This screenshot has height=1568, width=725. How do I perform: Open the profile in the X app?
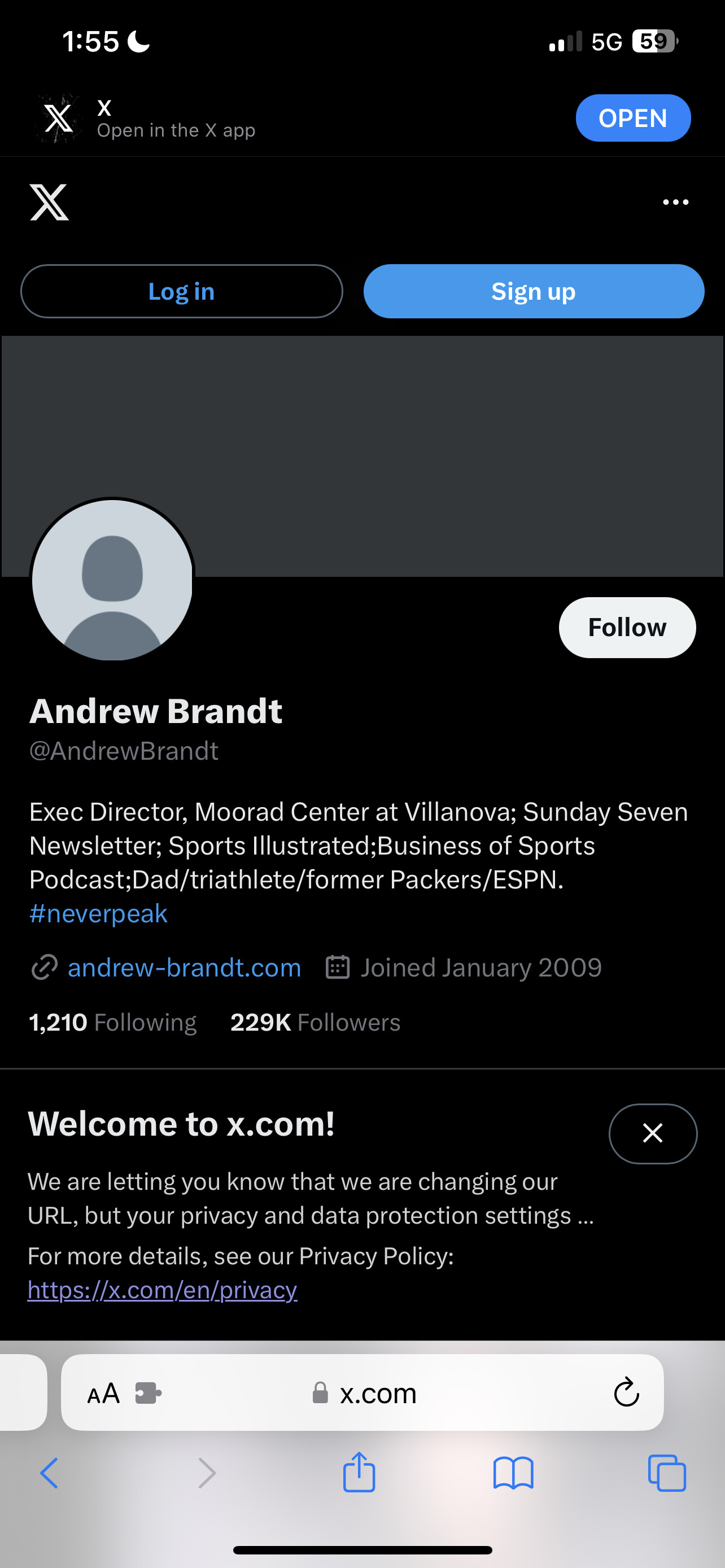coord(632,118)
